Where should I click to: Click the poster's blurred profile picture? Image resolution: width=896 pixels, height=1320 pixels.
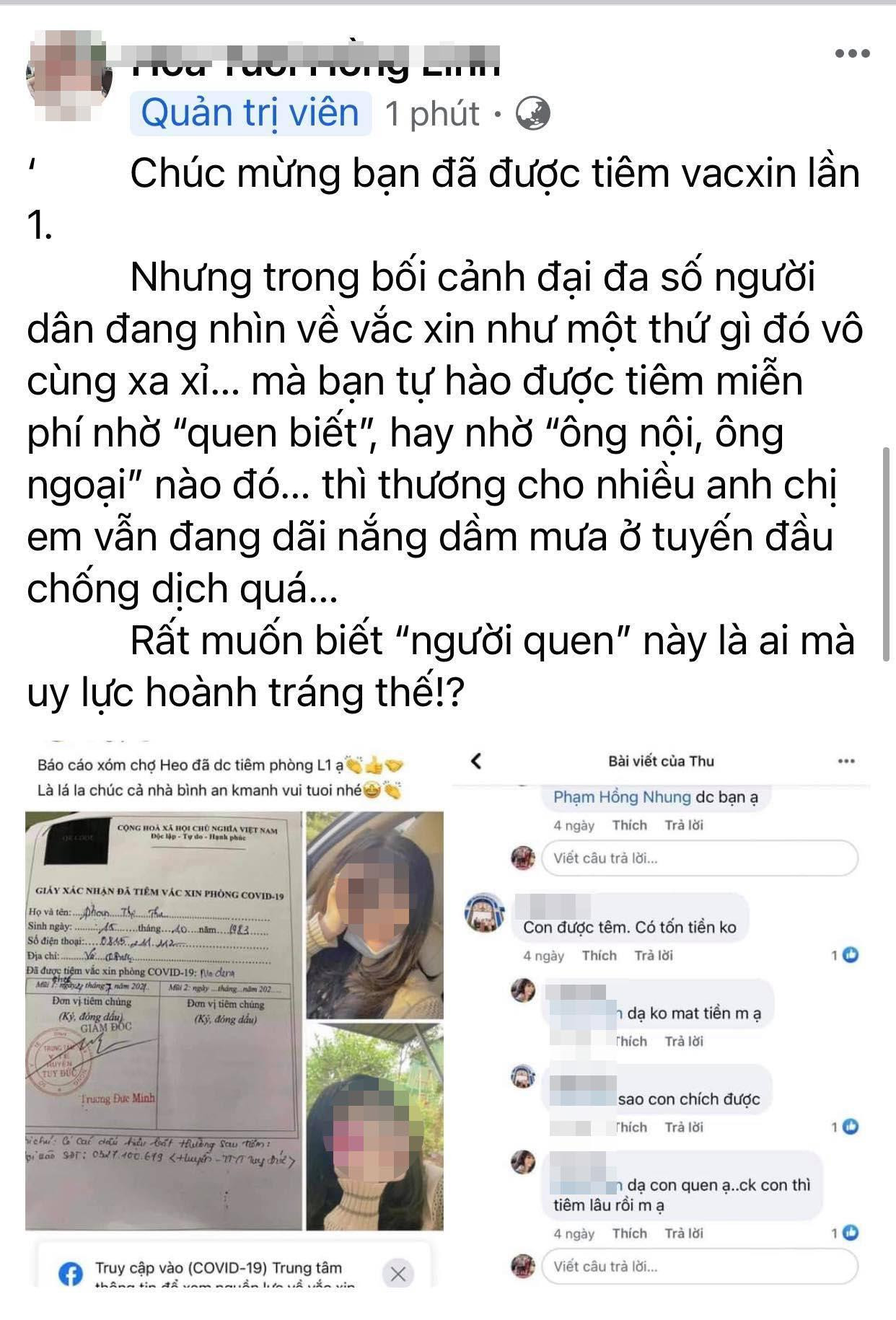67,76
